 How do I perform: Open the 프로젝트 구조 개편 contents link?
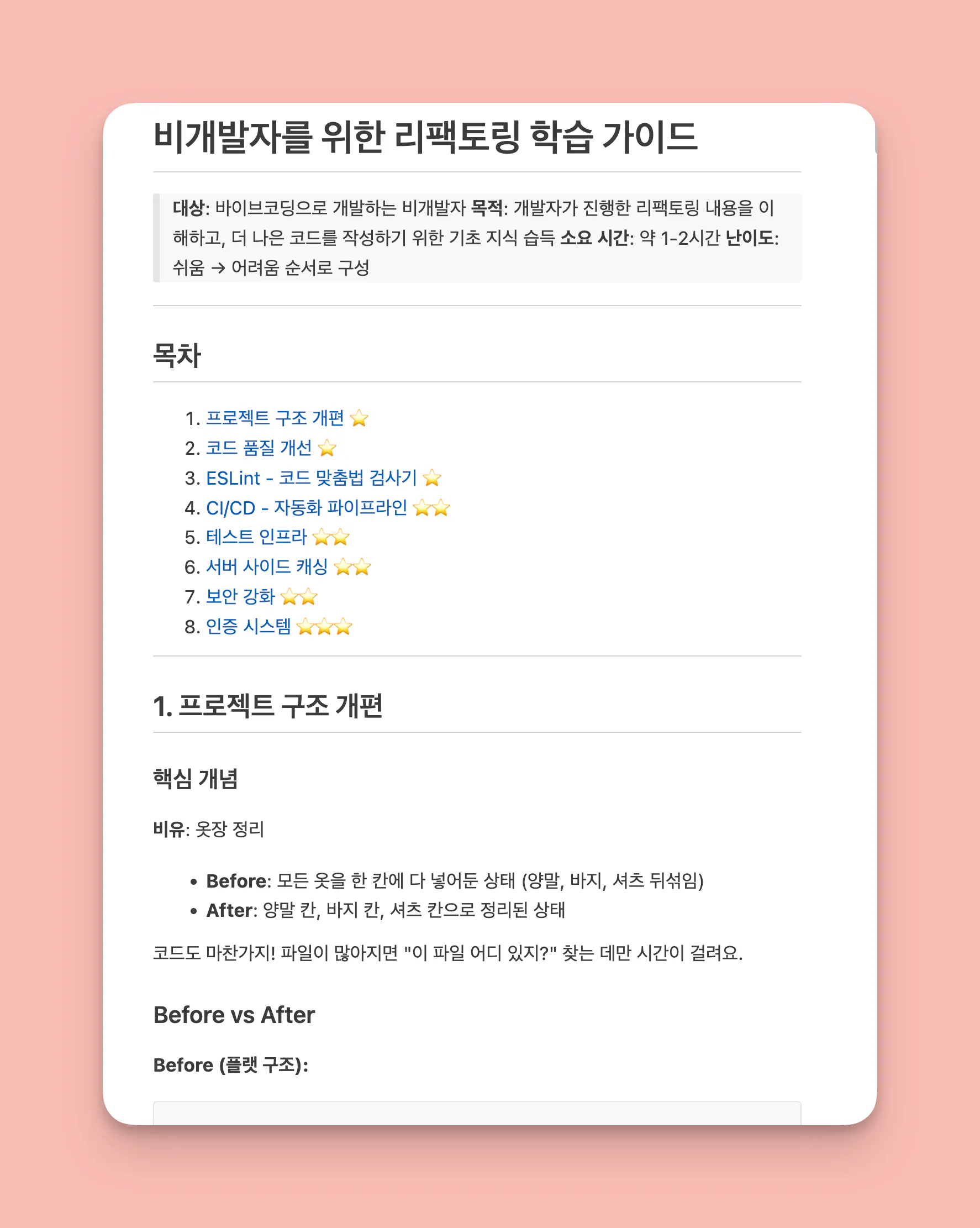tap(275, 418)
